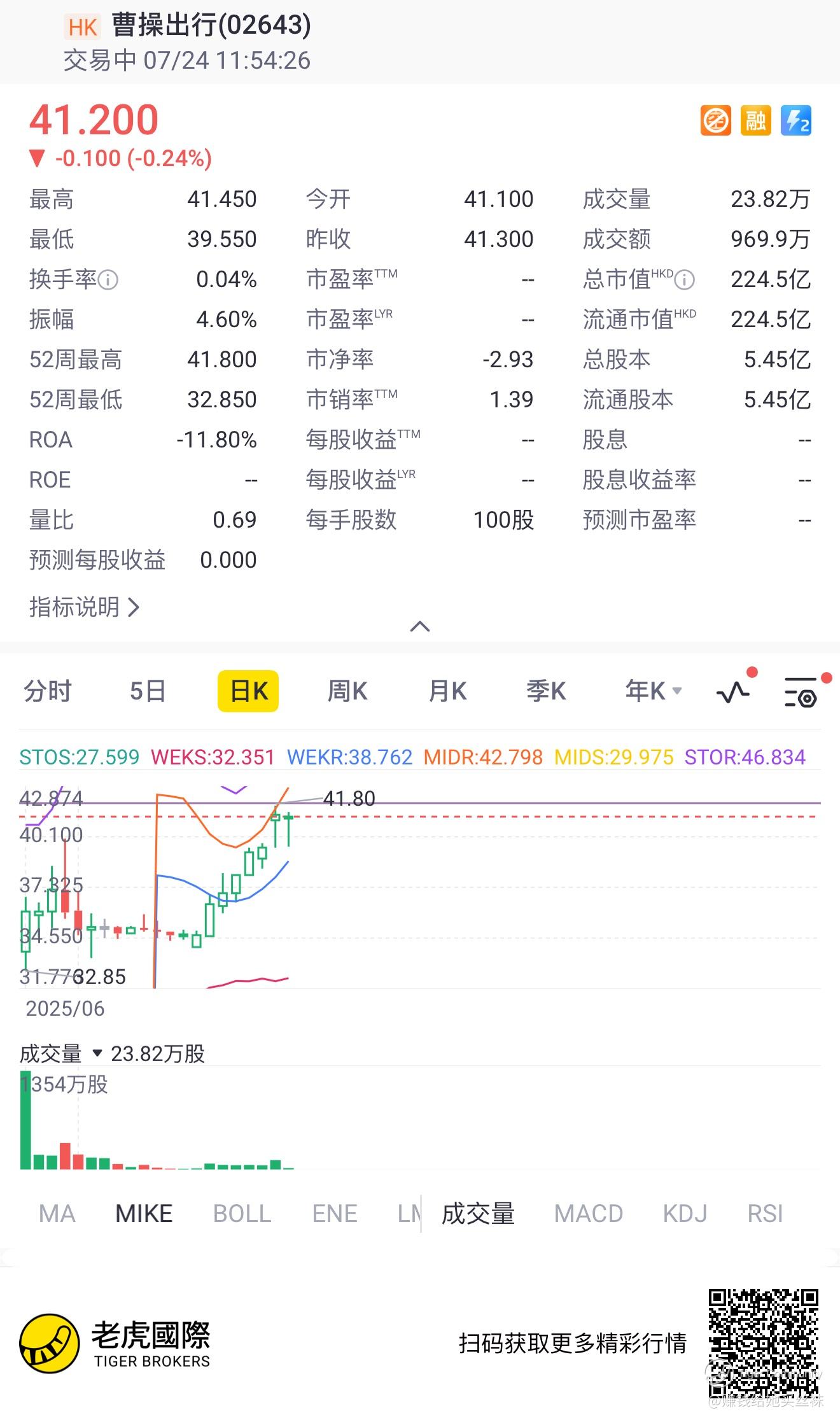Select the MA main indicator
Viewport: 840px width, 1420px height.
57,1214
